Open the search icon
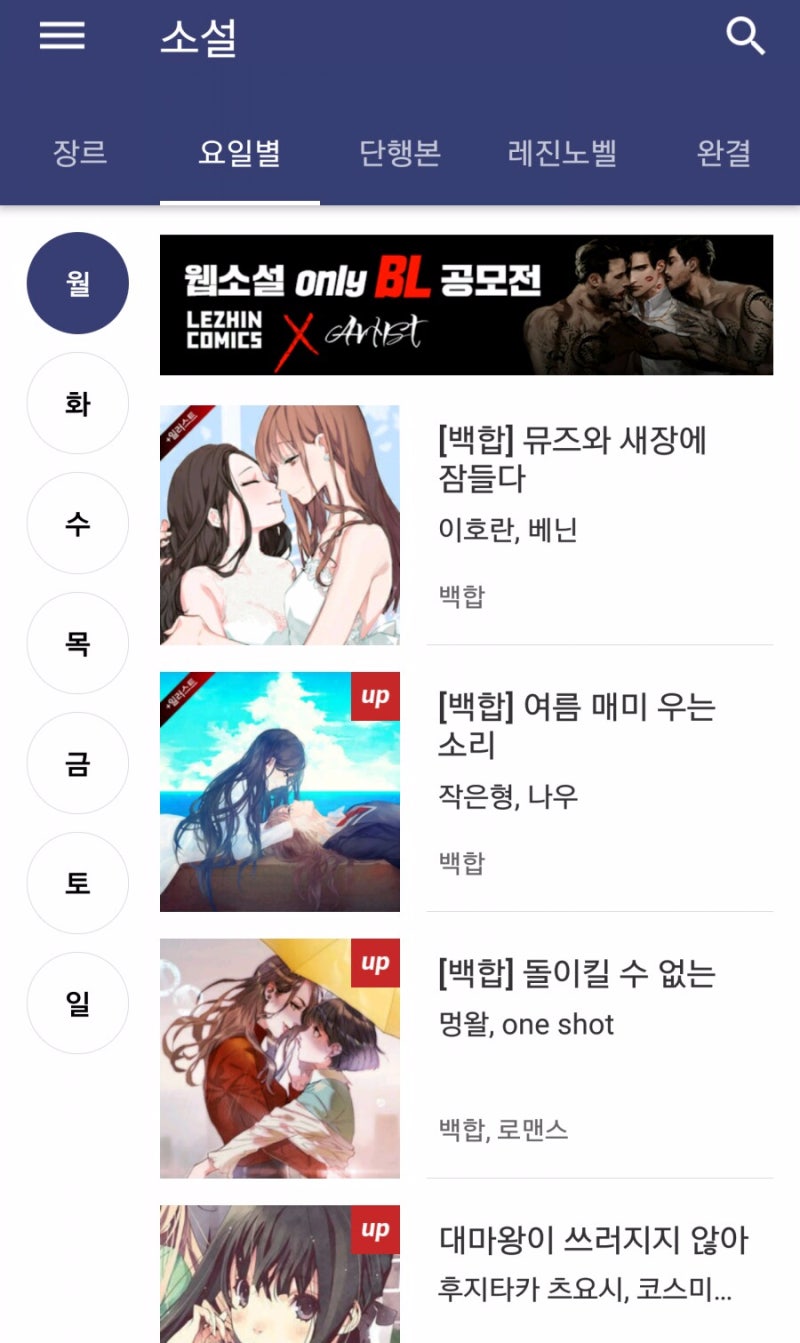 [x=746, y=37]
